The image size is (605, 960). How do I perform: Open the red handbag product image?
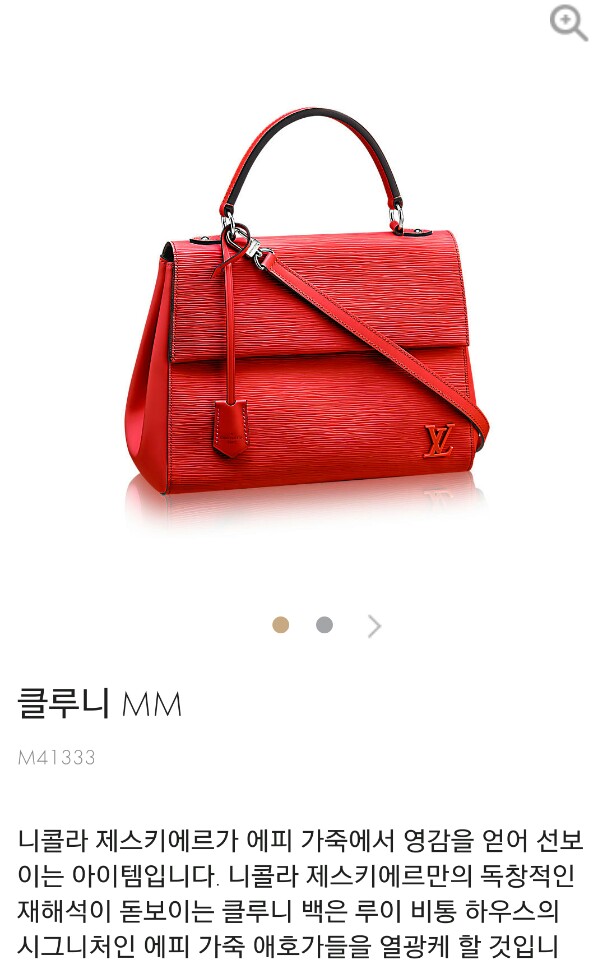pos(305,320)
